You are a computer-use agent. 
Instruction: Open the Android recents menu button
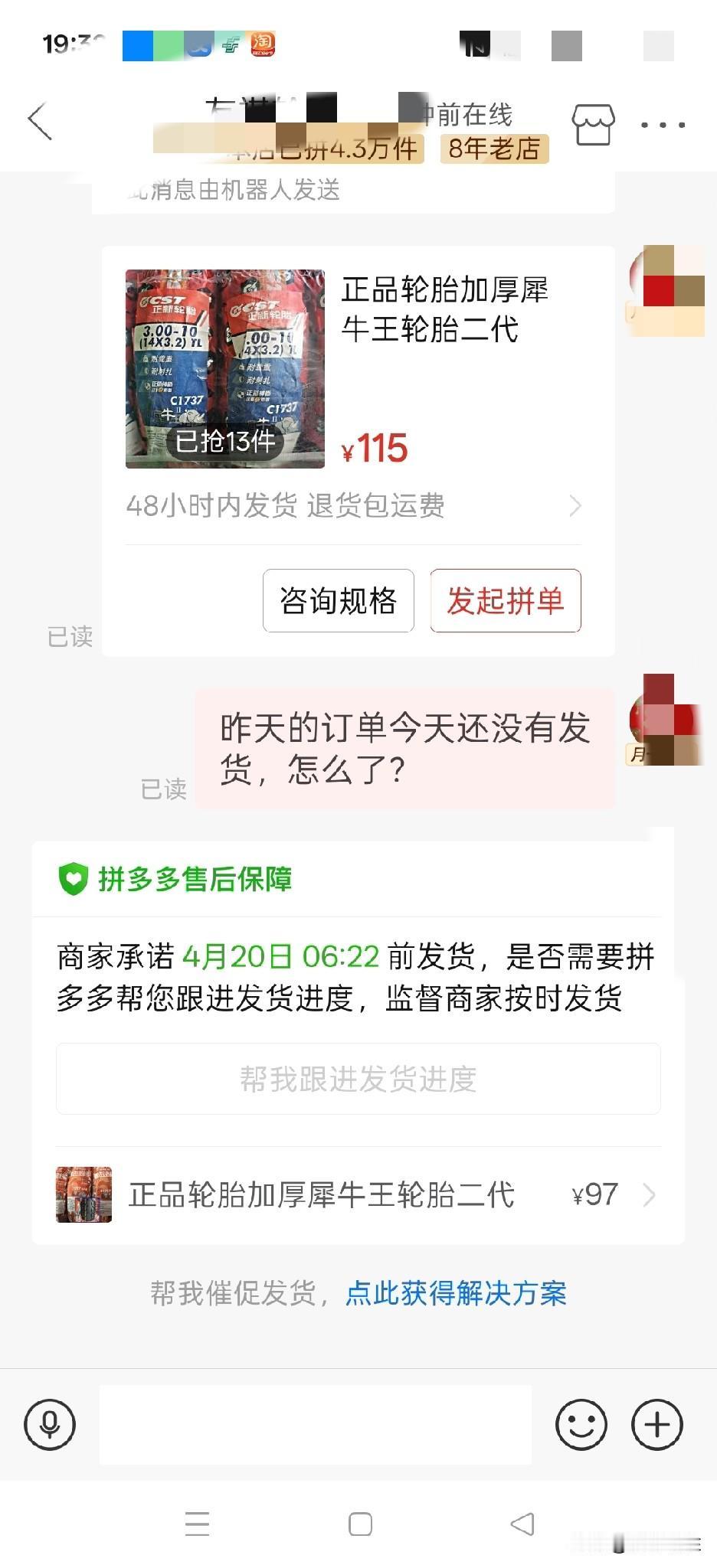click(x=198, y=1524)
